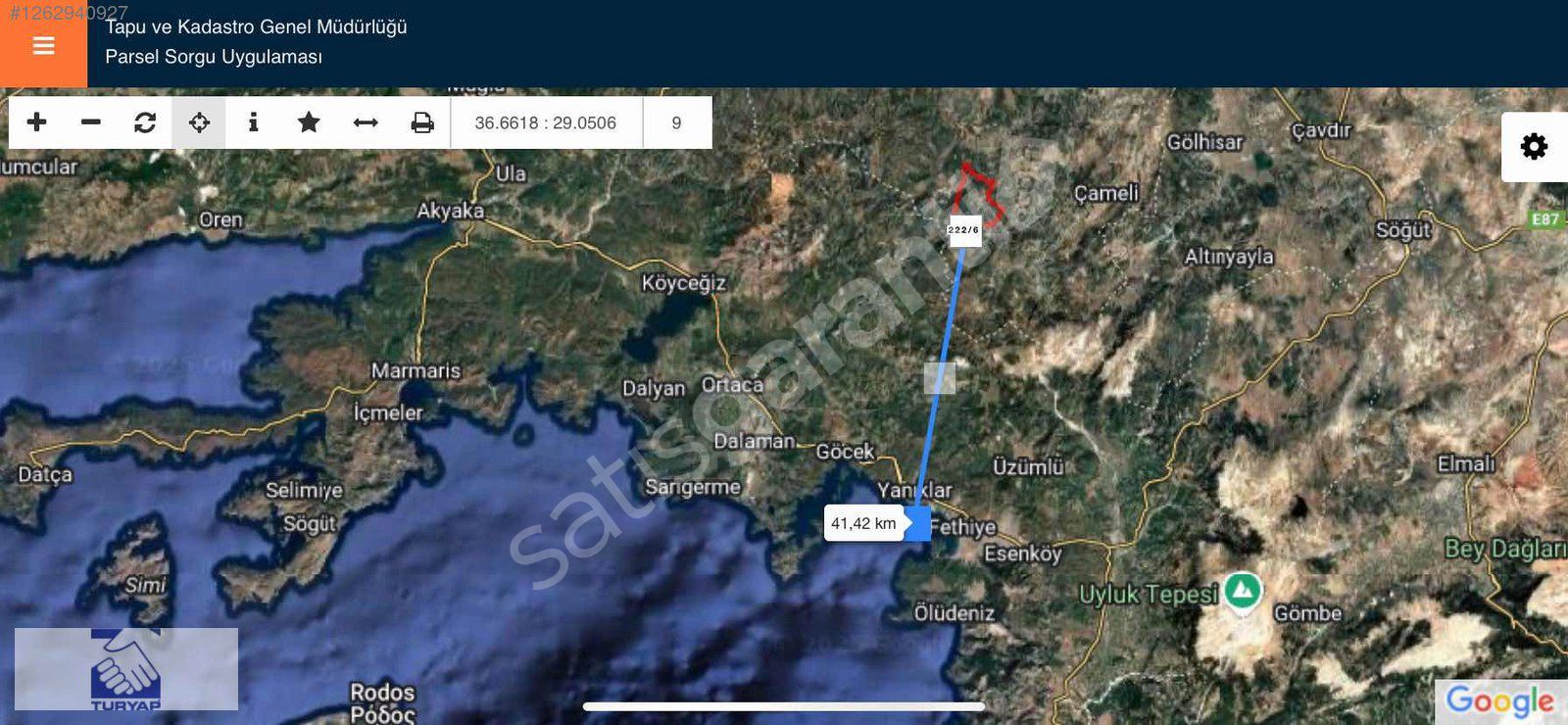Activate the crosshair locate tool

coord(199,121)
